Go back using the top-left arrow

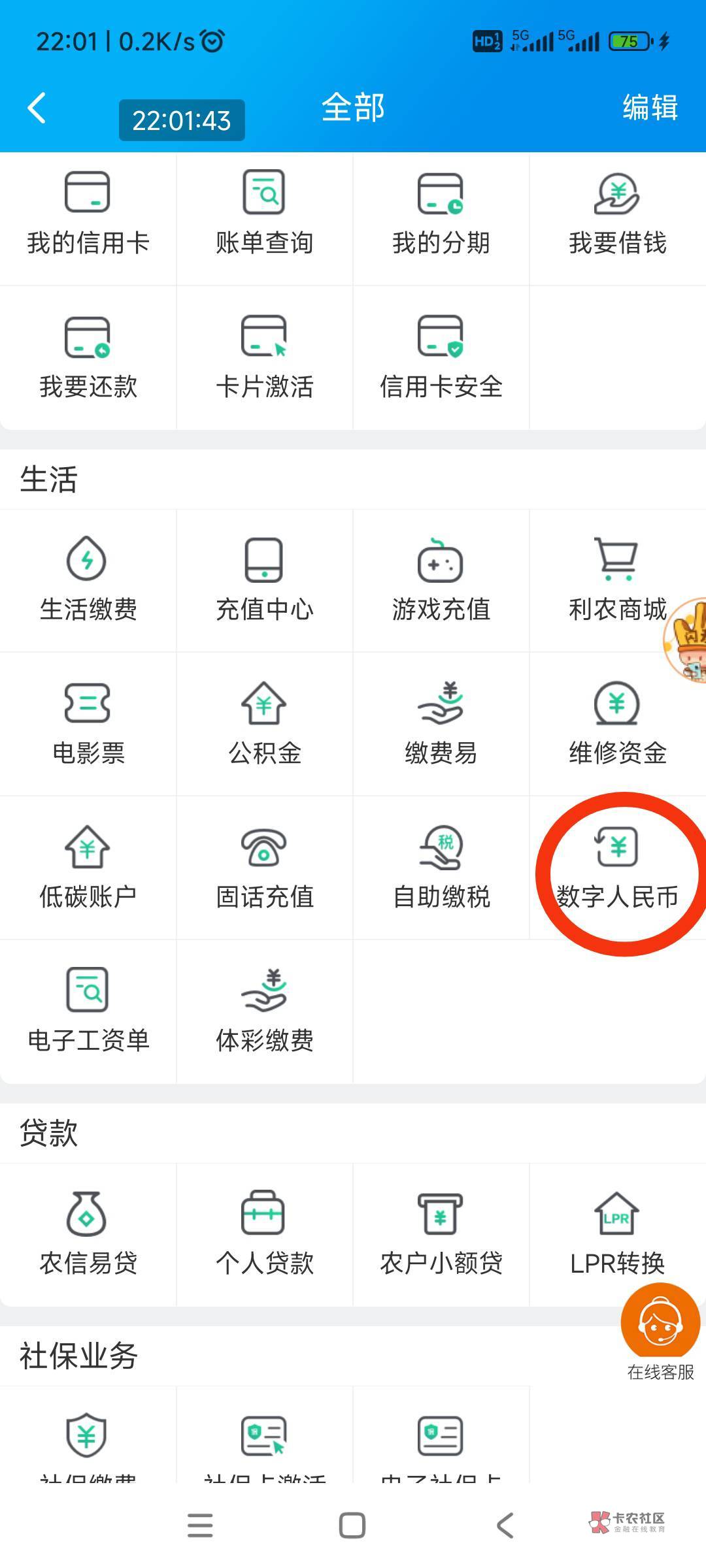37,108
